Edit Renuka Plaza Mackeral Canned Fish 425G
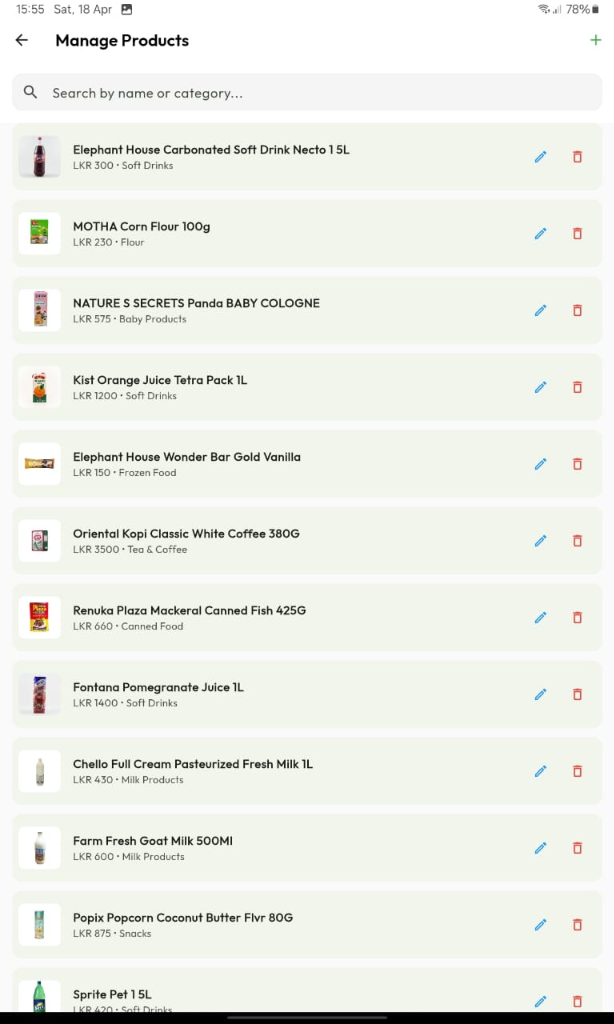614x1024 pixels. click(540, 618)
